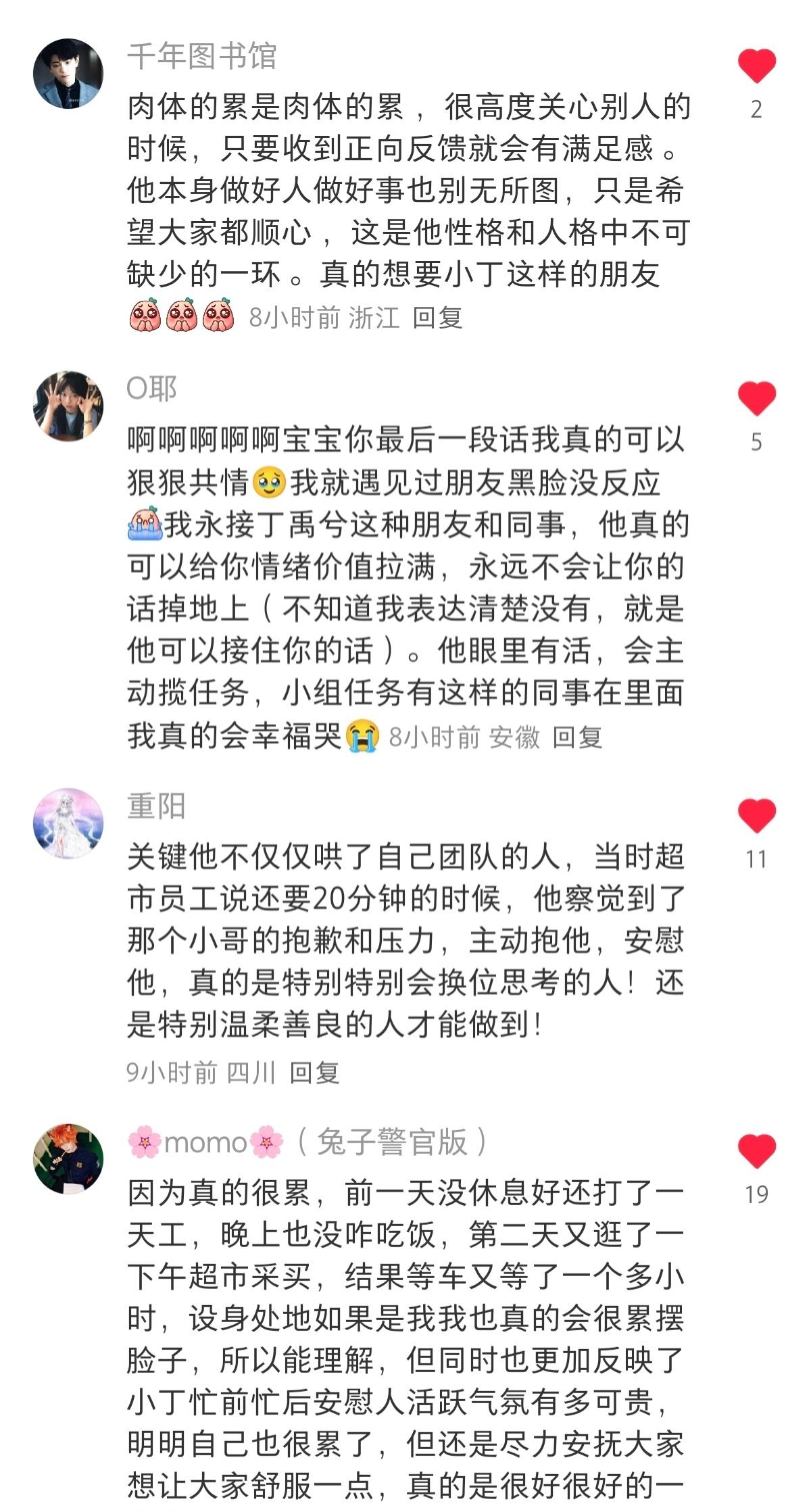Reply to 千年图书馆's comment

(437, 317)
